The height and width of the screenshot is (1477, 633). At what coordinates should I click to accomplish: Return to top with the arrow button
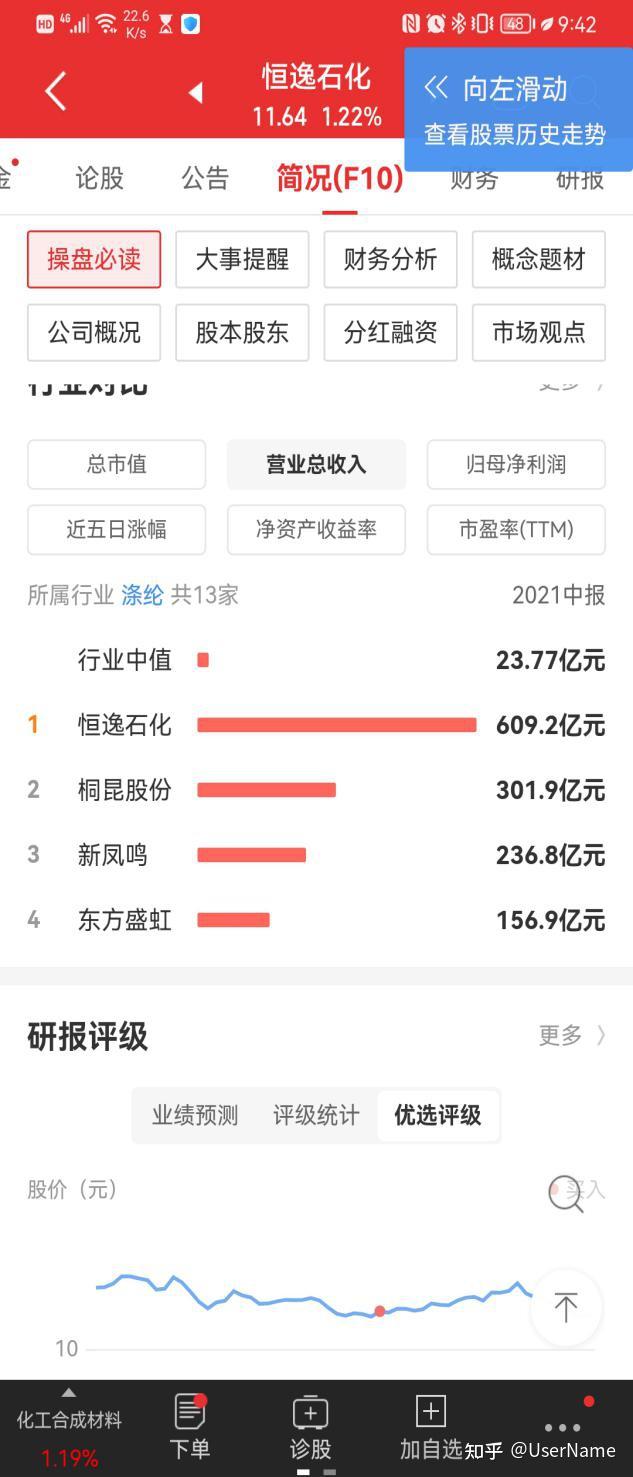point(566,1307)
